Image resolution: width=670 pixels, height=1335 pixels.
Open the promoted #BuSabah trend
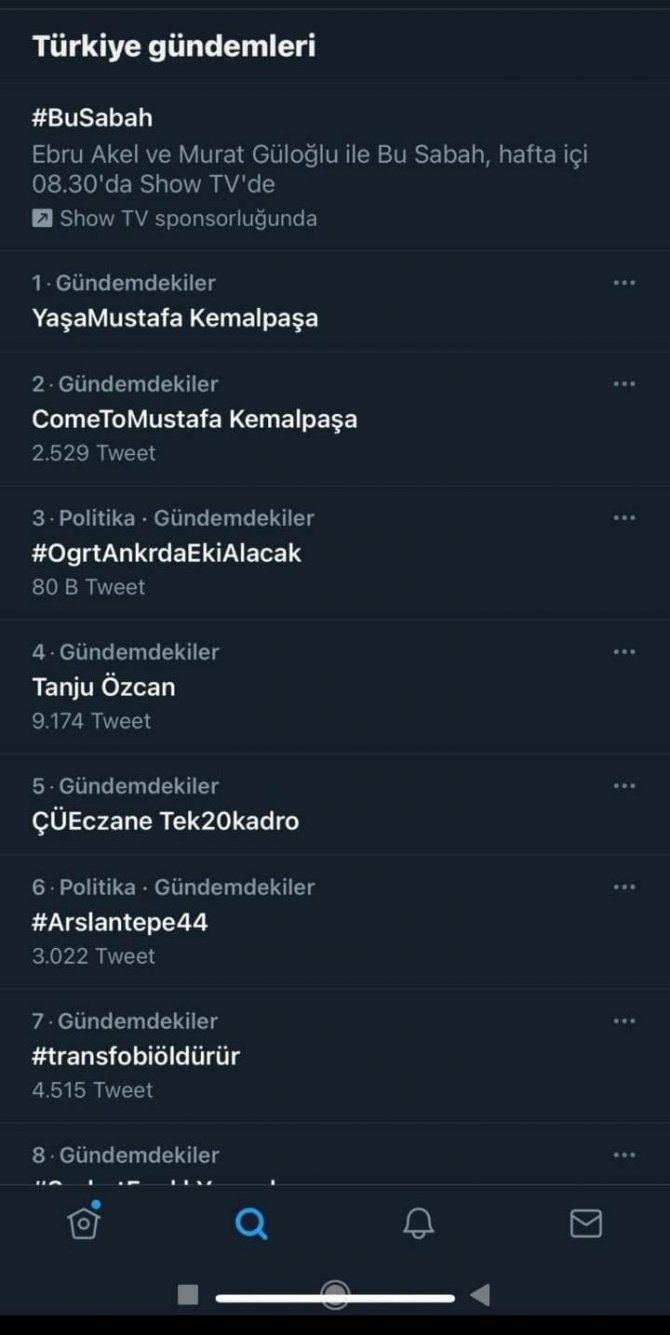coord(92,118)
